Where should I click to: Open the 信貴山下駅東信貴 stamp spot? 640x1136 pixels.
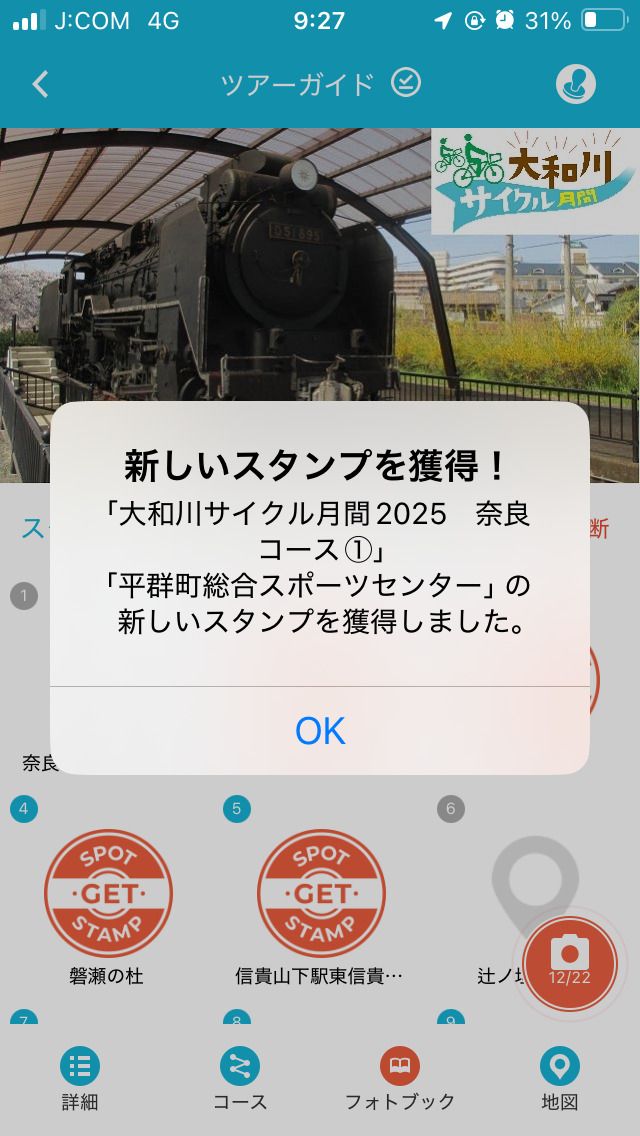(x=321, y=895)
